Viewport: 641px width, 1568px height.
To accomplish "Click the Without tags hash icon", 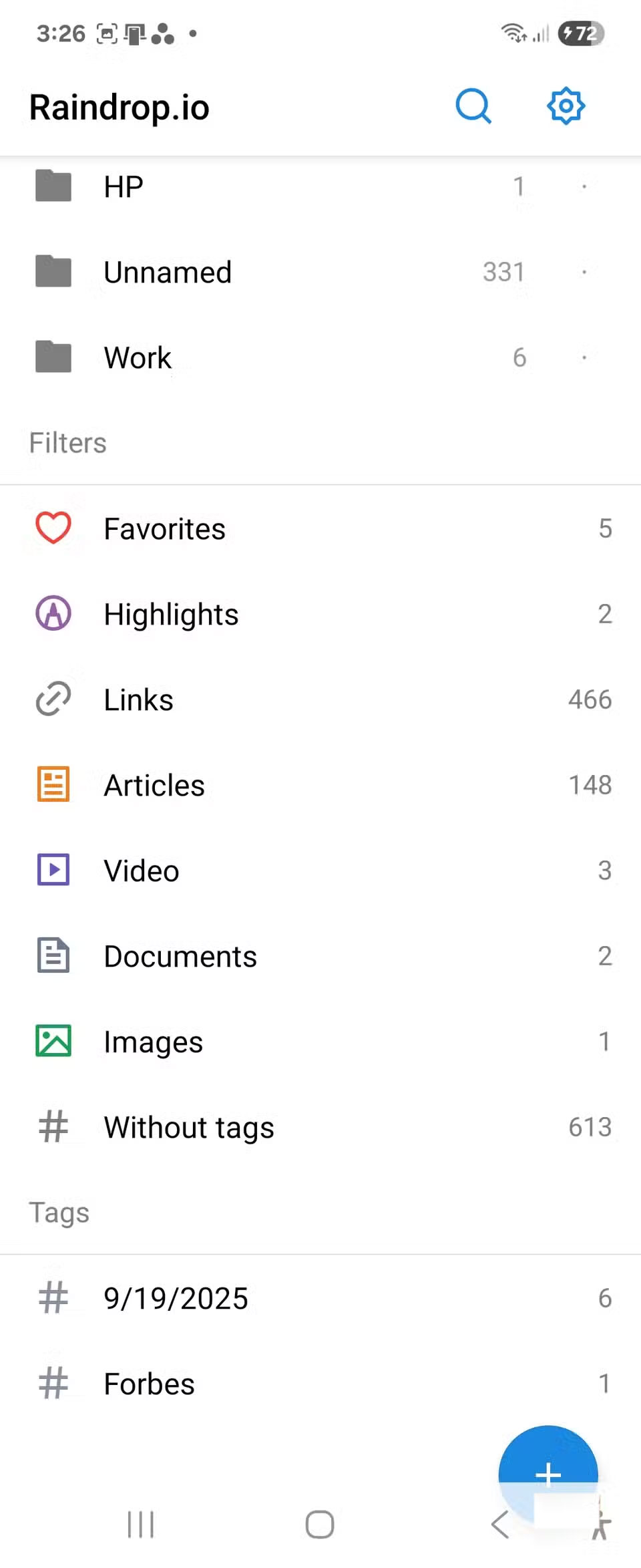I will [x=53, y=1126].
